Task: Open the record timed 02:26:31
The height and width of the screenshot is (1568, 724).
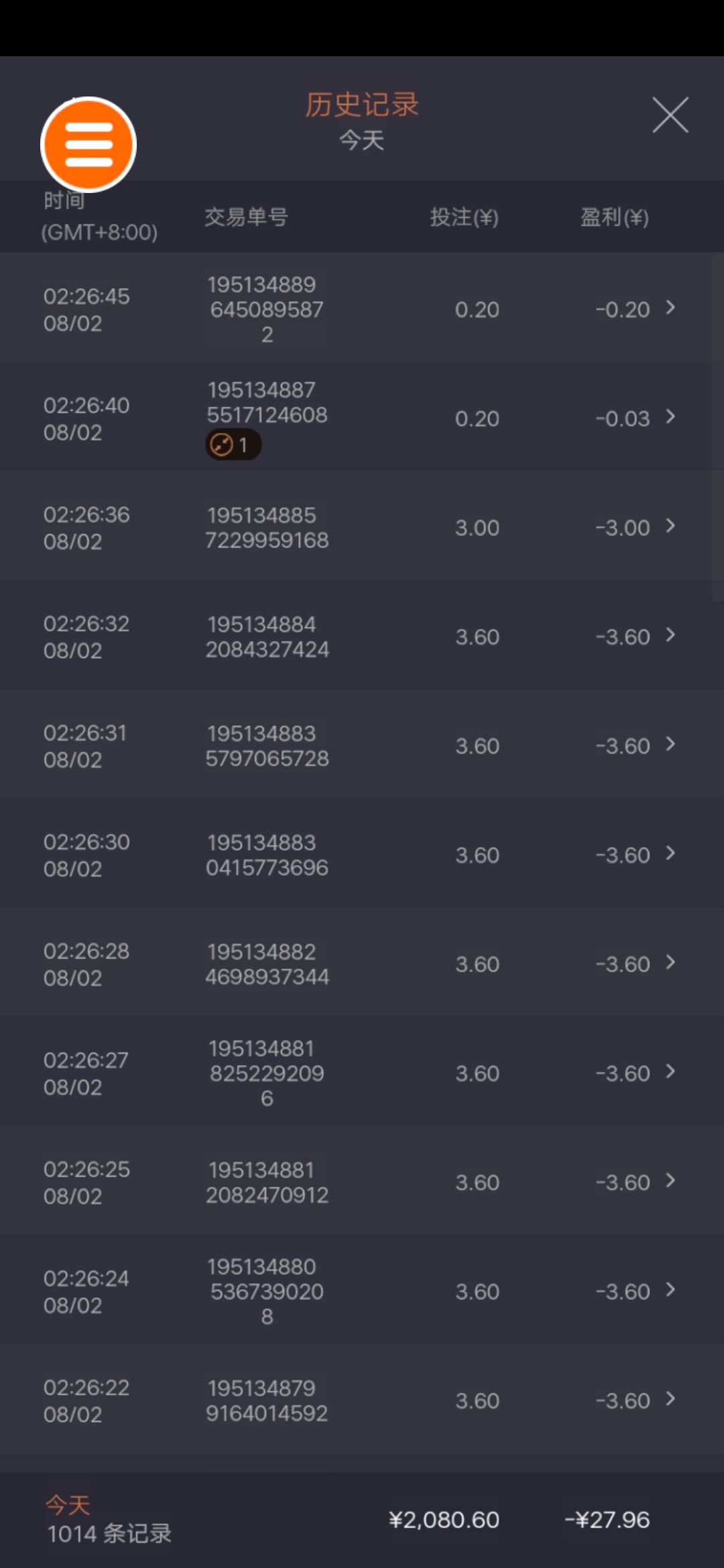Action: [362, 746]
